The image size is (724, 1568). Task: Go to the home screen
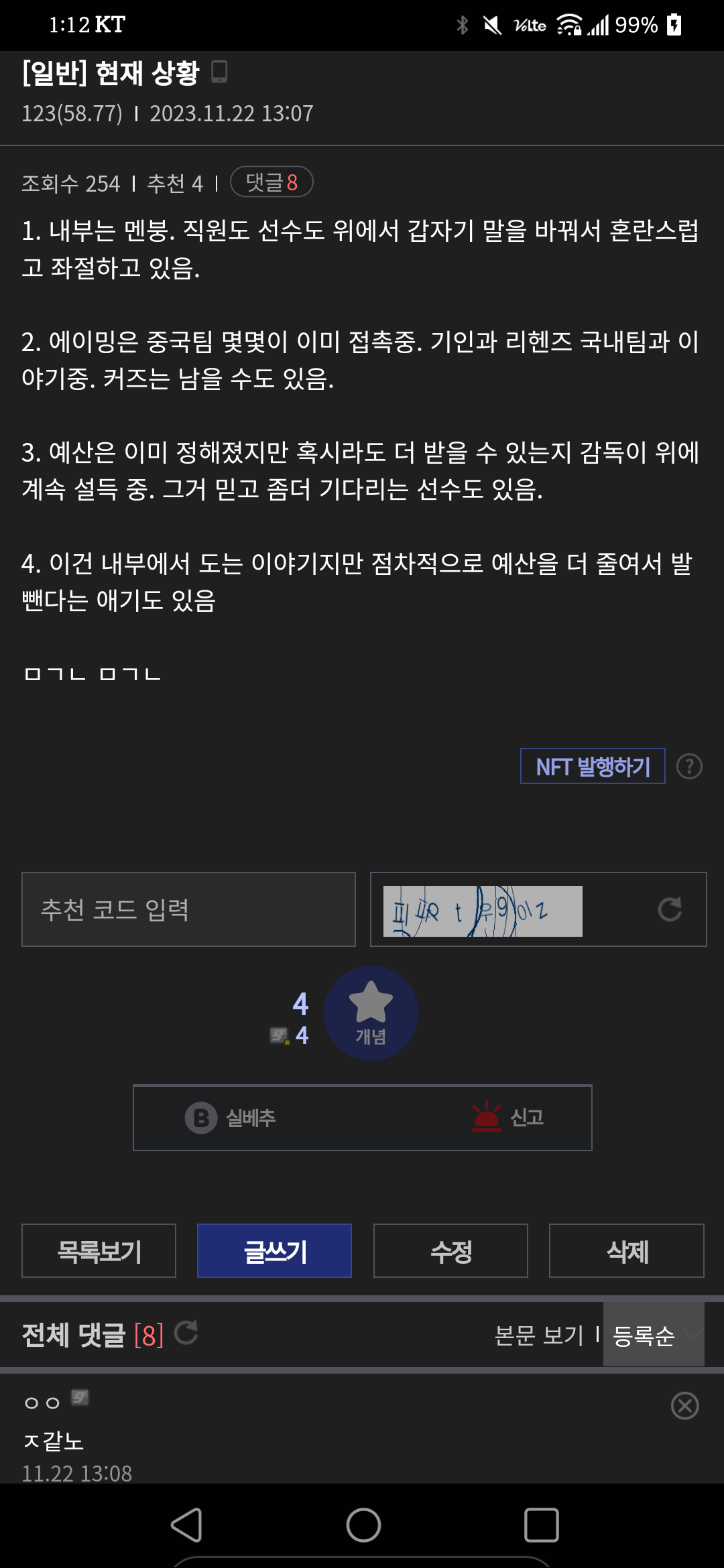tap(363, 1525)
